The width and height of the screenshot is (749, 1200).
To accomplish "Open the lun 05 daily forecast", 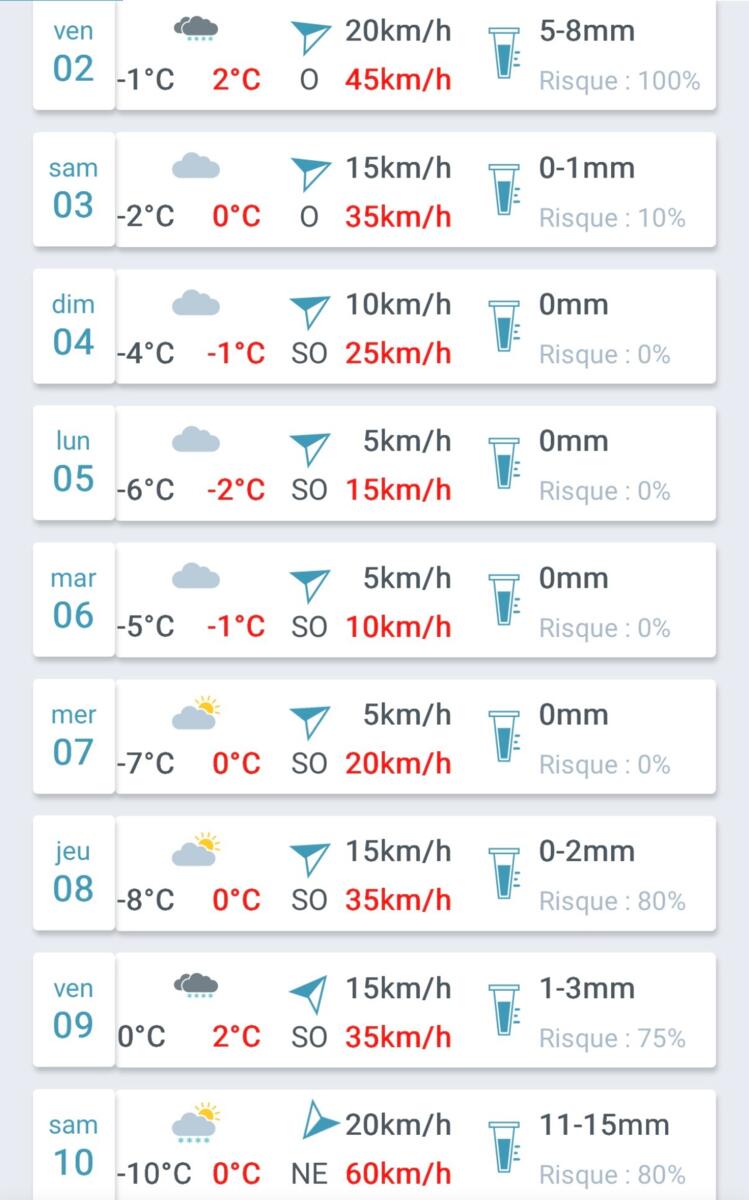I will point(374,464).
